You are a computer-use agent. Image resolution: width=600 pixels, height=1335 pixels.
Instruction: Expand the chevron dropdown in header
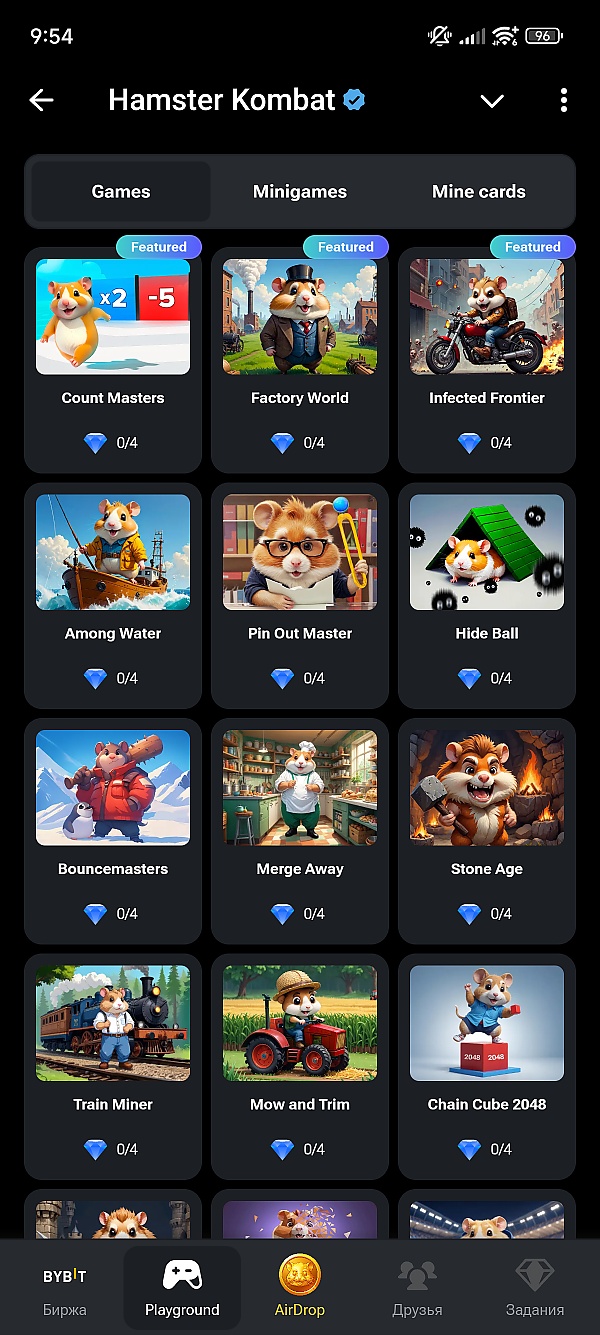491,100
